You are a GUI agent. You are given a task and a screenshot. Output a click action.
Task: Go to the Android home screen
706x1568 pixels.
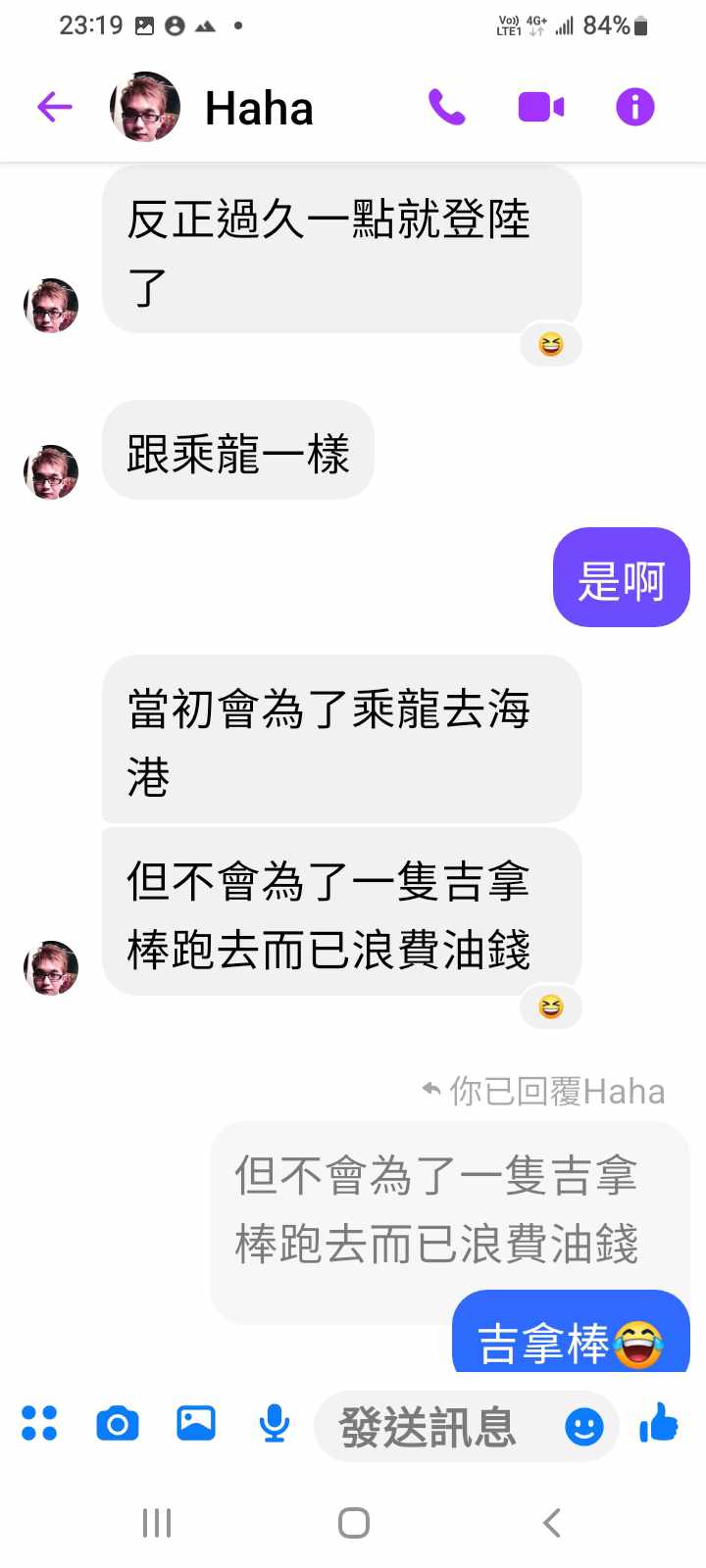(353, 1523)
